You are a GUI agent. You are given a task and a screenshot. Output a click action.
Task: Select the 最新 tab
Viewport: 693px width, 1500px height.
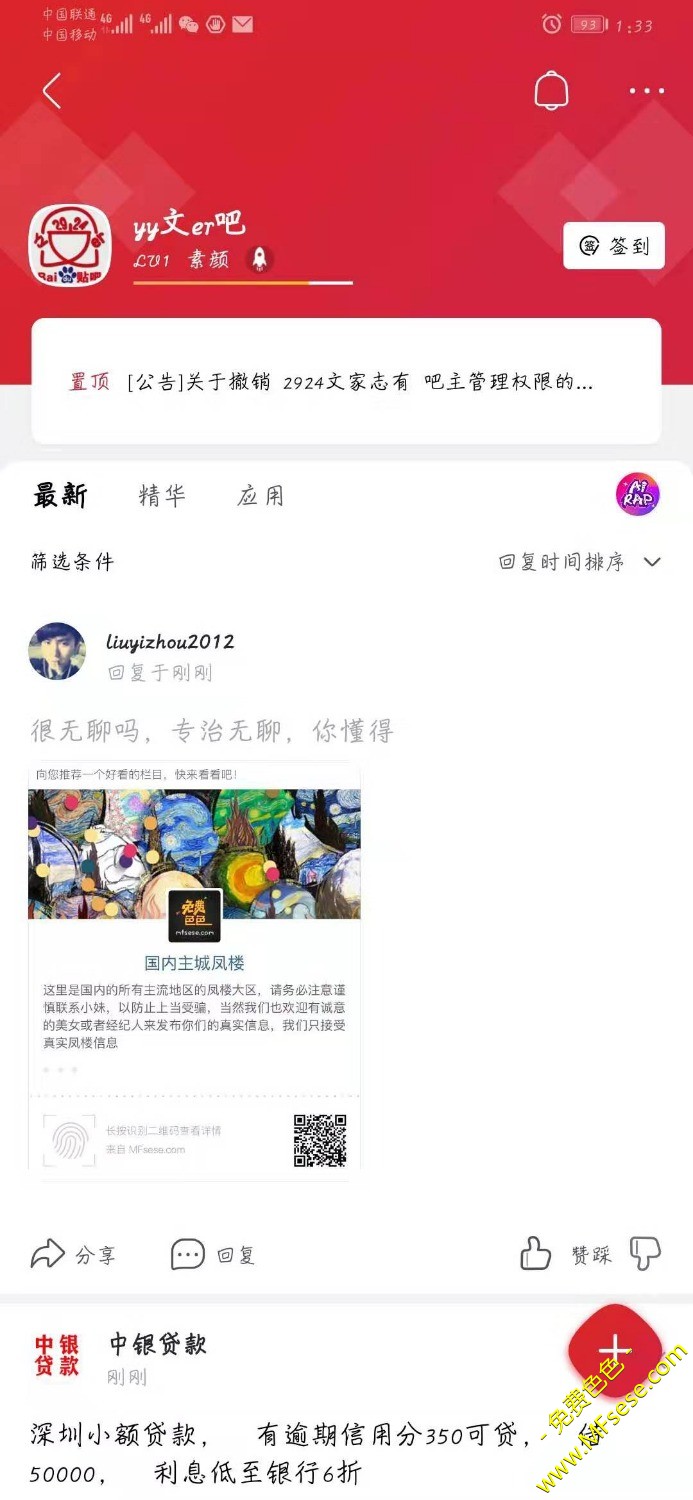tap(61, 496)
